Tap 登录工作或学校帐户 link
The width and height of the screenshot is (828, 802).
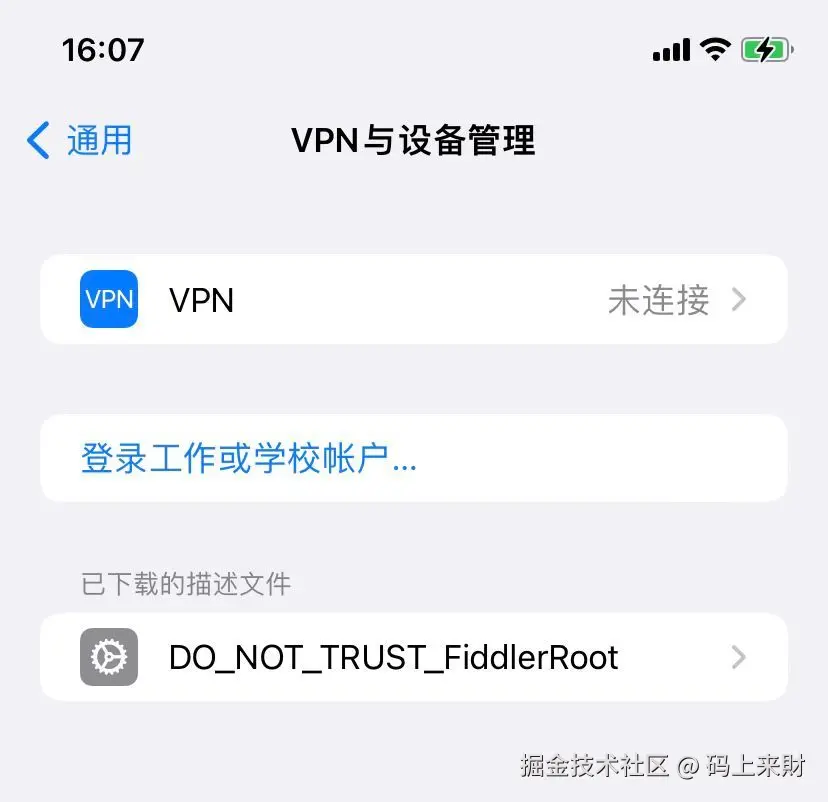(249, 459)
